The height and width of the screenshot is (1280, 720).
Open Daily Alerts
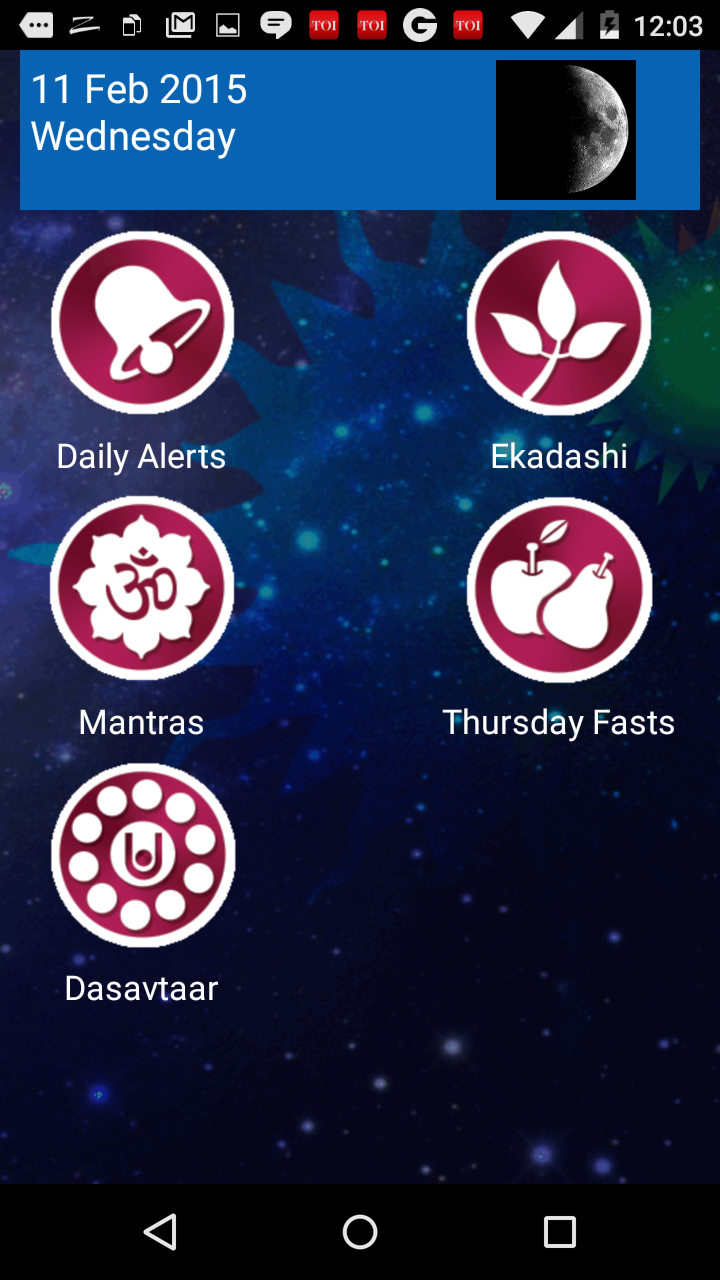[x=142, y=323]
